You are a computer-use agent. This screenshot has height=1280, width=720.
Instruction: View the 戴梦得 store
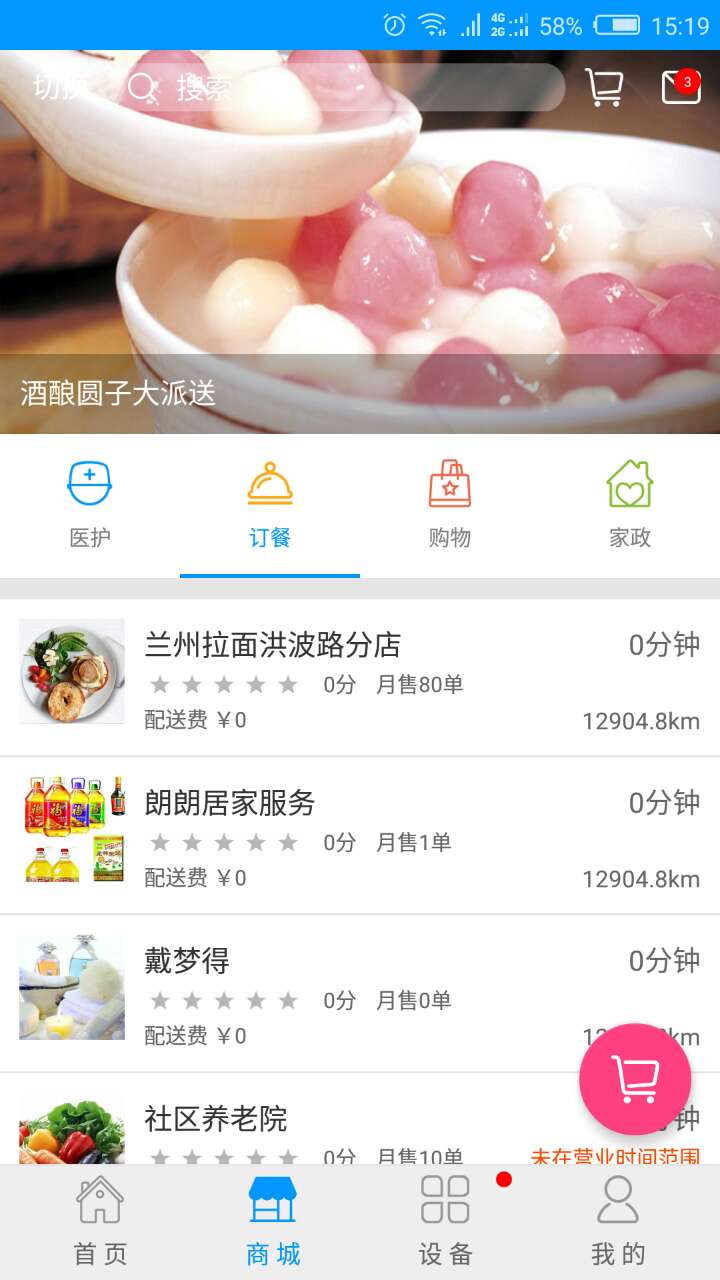pos(300,993)
